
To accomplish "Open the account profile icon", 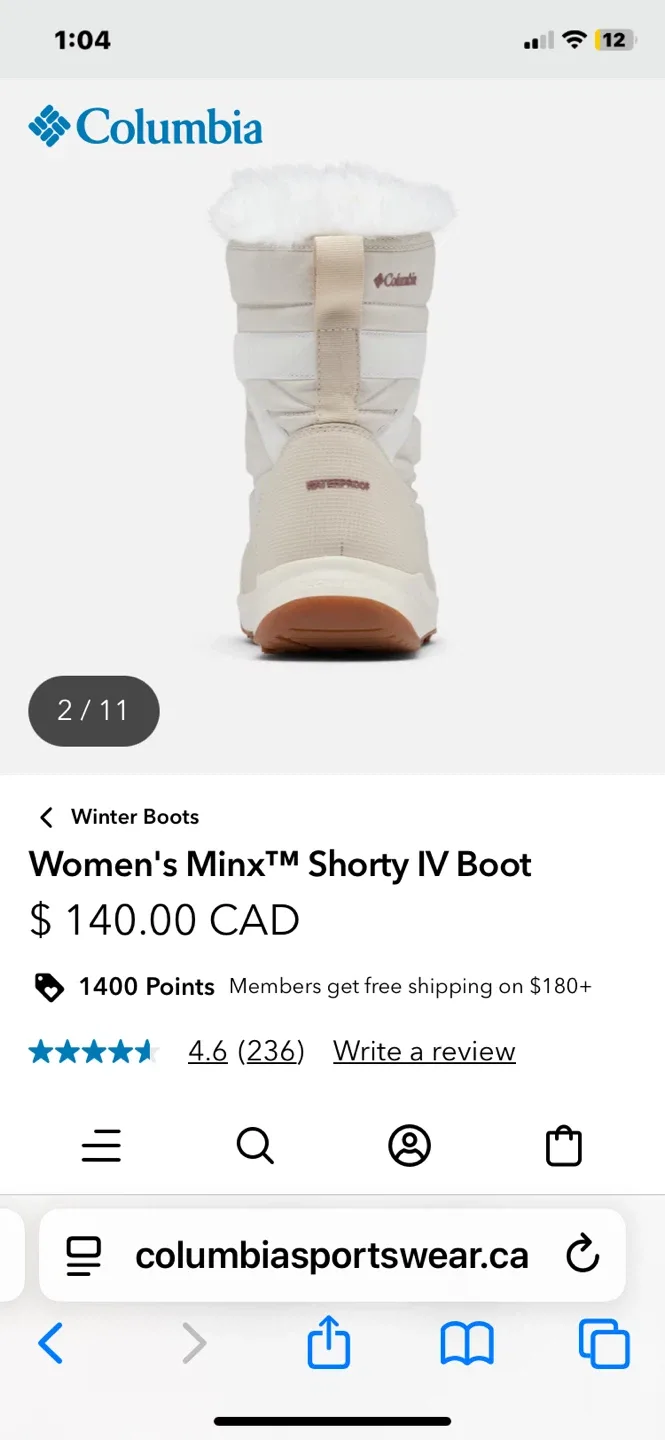I will 409,1145.
